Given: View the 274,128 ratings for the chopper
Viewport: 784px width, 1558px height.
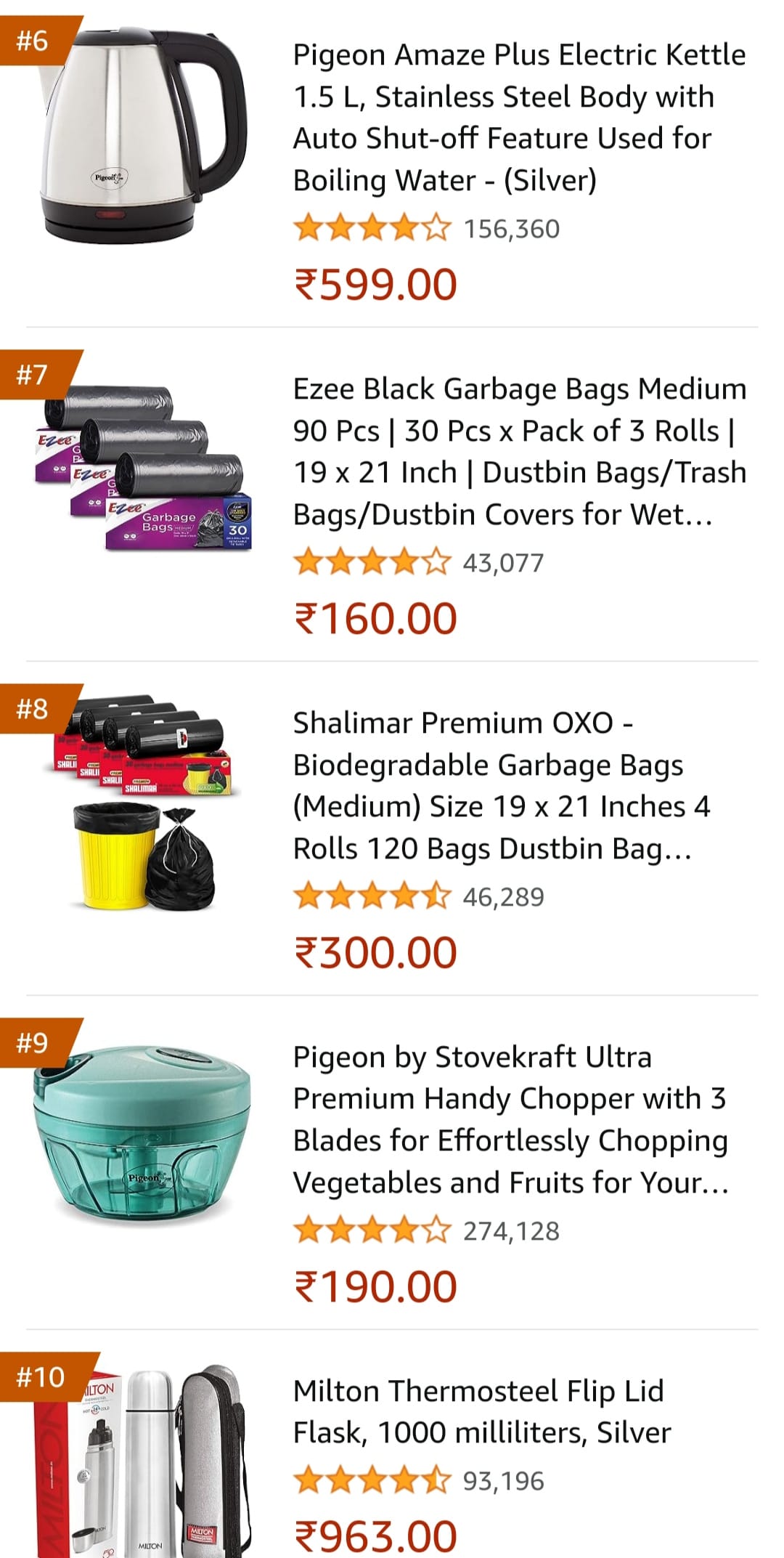Looking at the screenshot, I should (x=426, y=1231).
